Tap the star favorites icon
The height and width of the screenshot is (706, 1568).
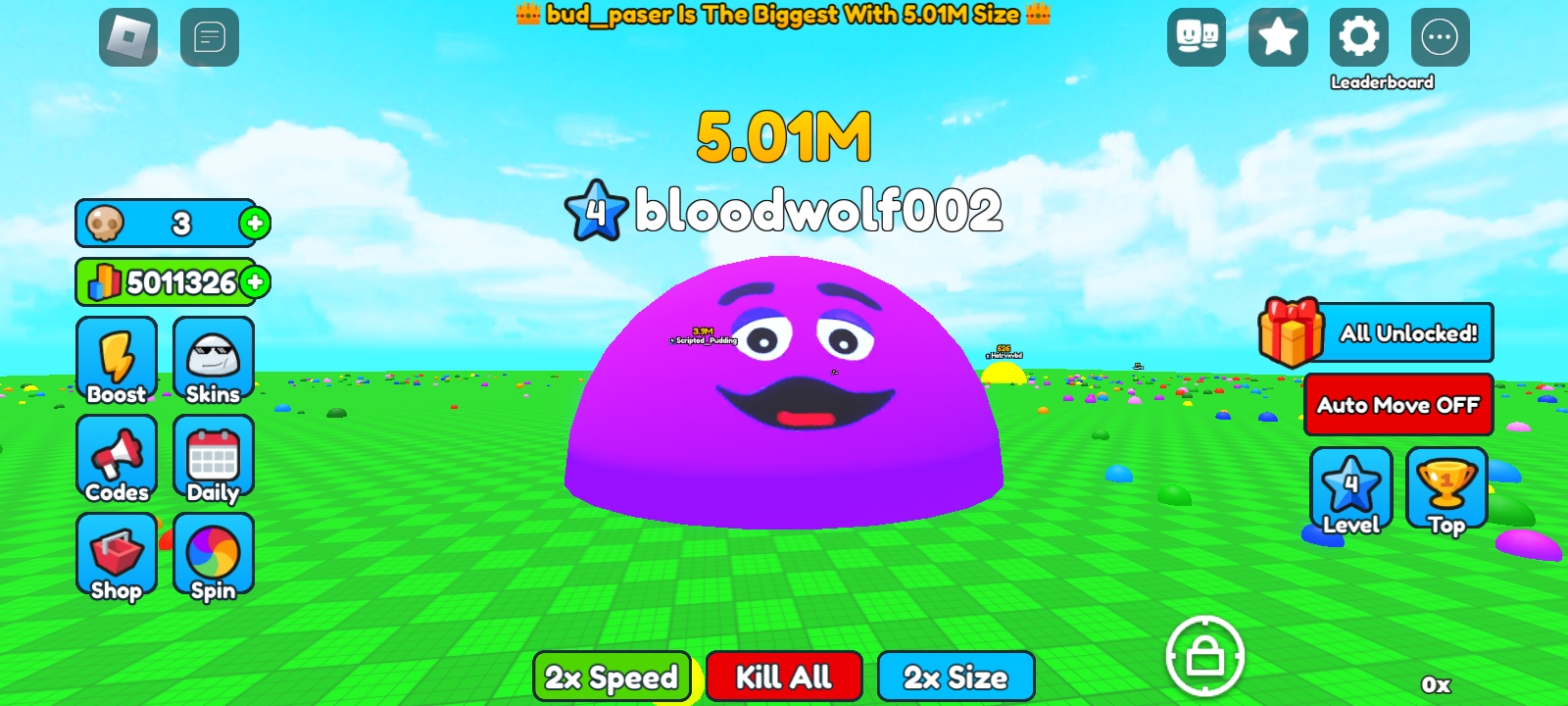coord(1278,37)
